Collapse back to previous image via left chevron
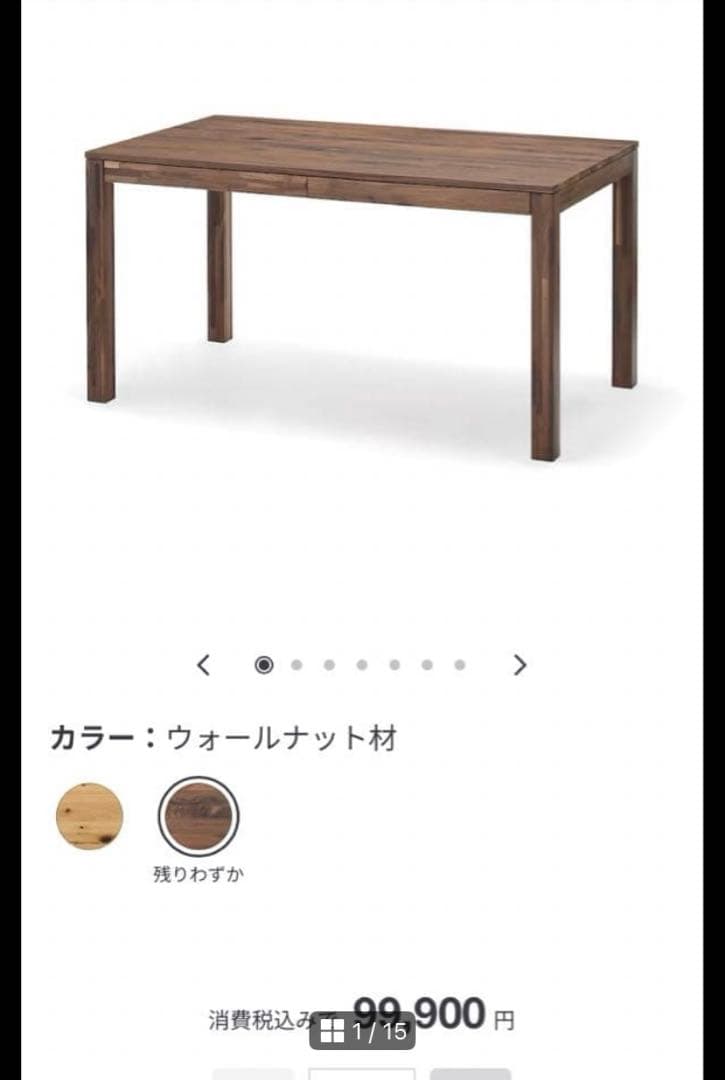725x1080 pixels. point(203,664)
